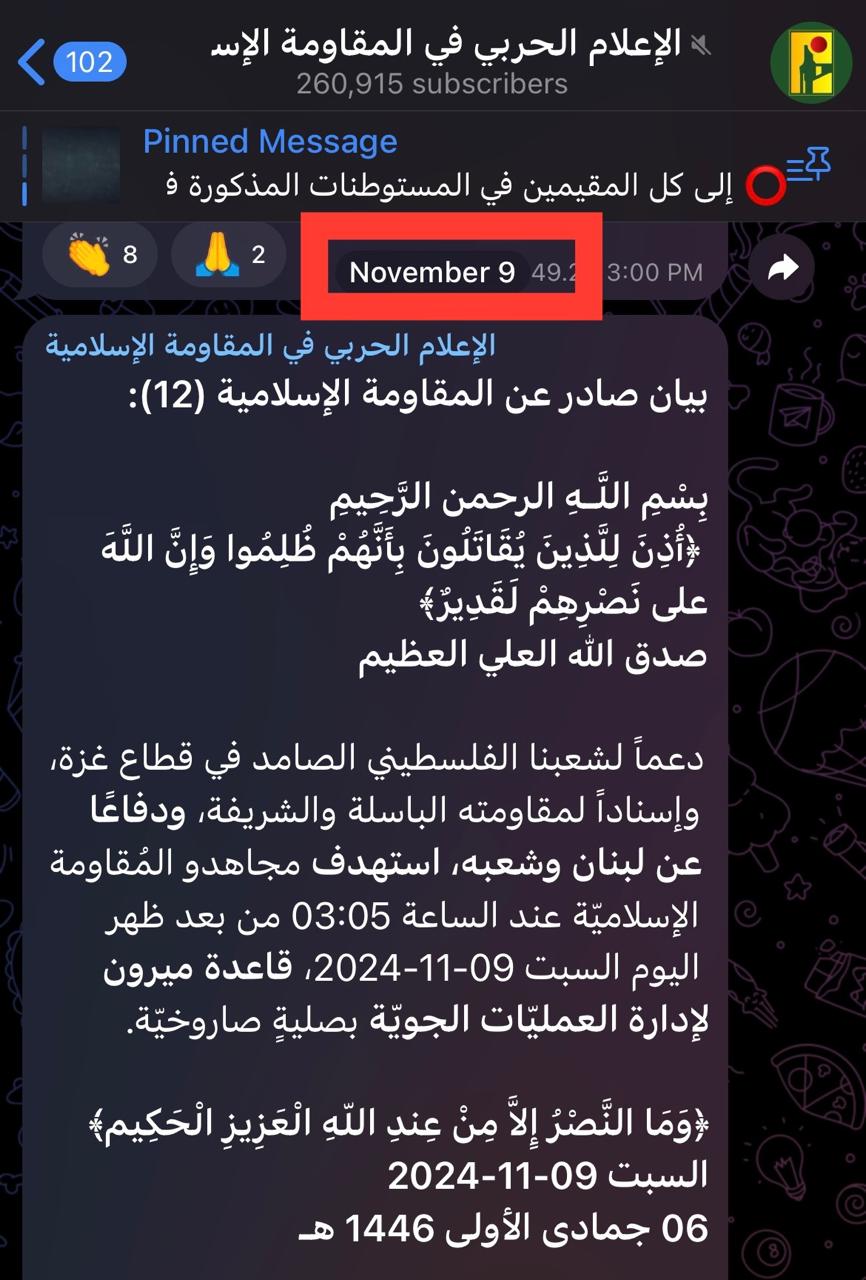The image size is (866, 1280).
Task: Open the channel profile avatar
Action: tap(810, 60)
